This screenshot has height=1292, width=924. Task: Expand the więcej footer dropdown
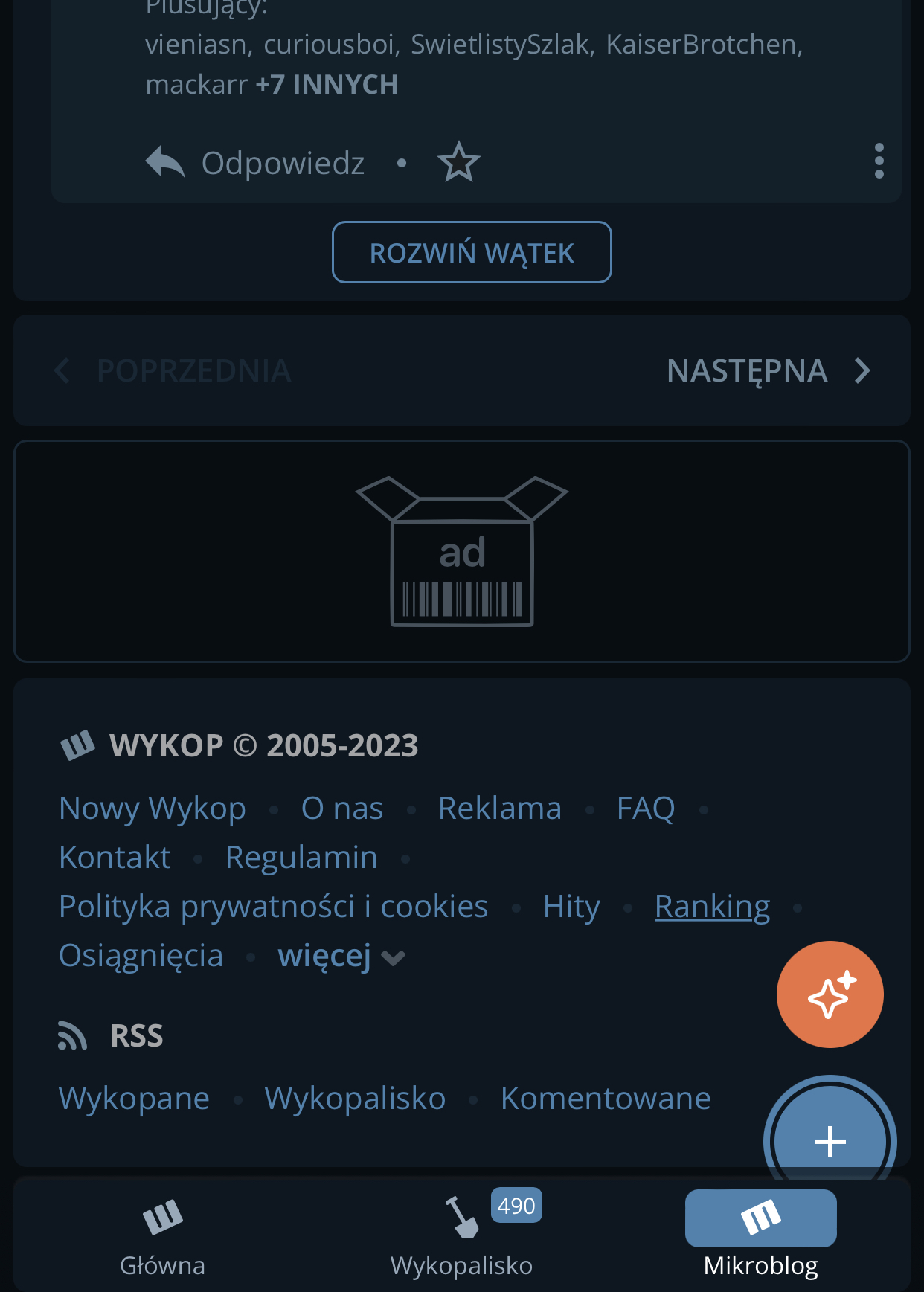pyautogui.click(x=341, y=956)
